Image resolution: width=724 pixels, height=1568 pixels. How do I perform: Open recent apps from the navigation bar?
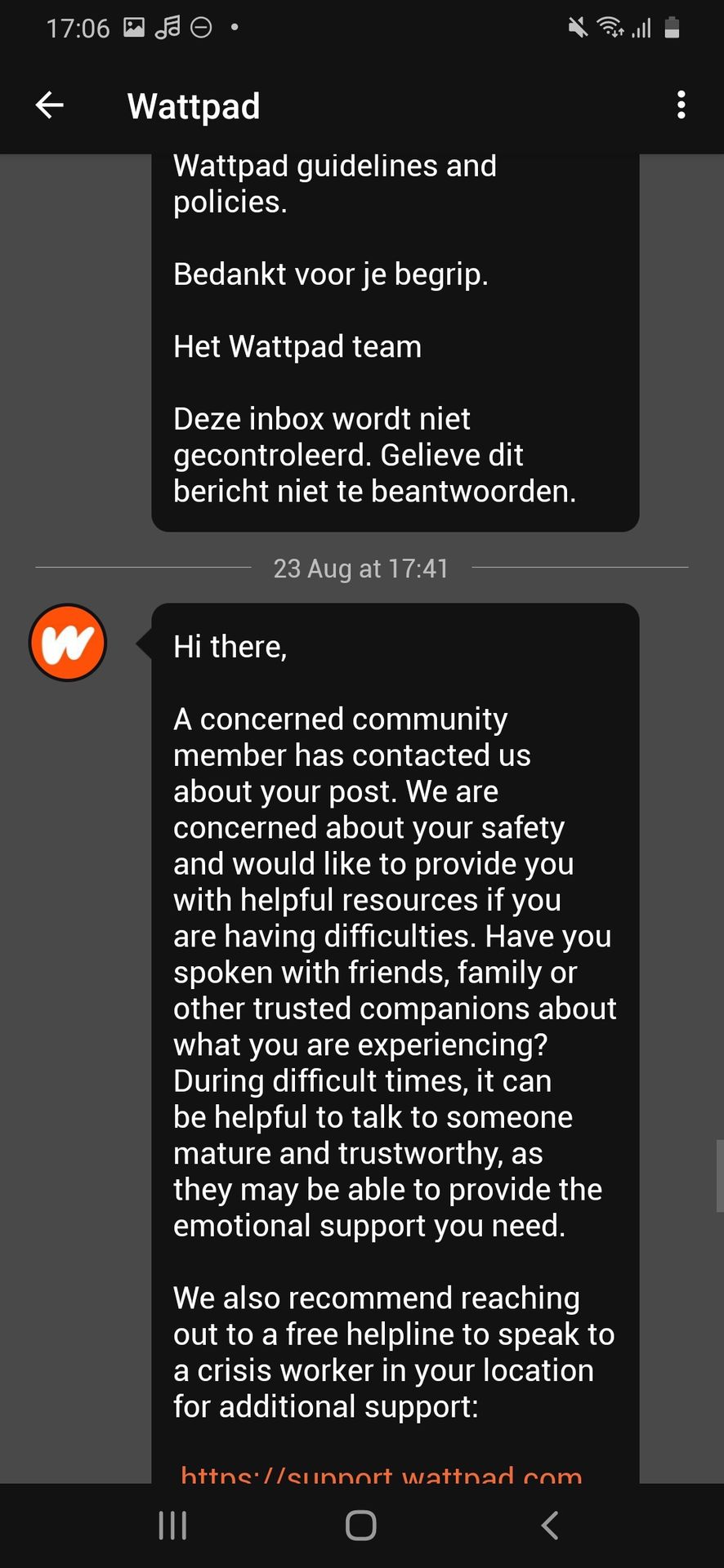click(x=172, y=1525)
